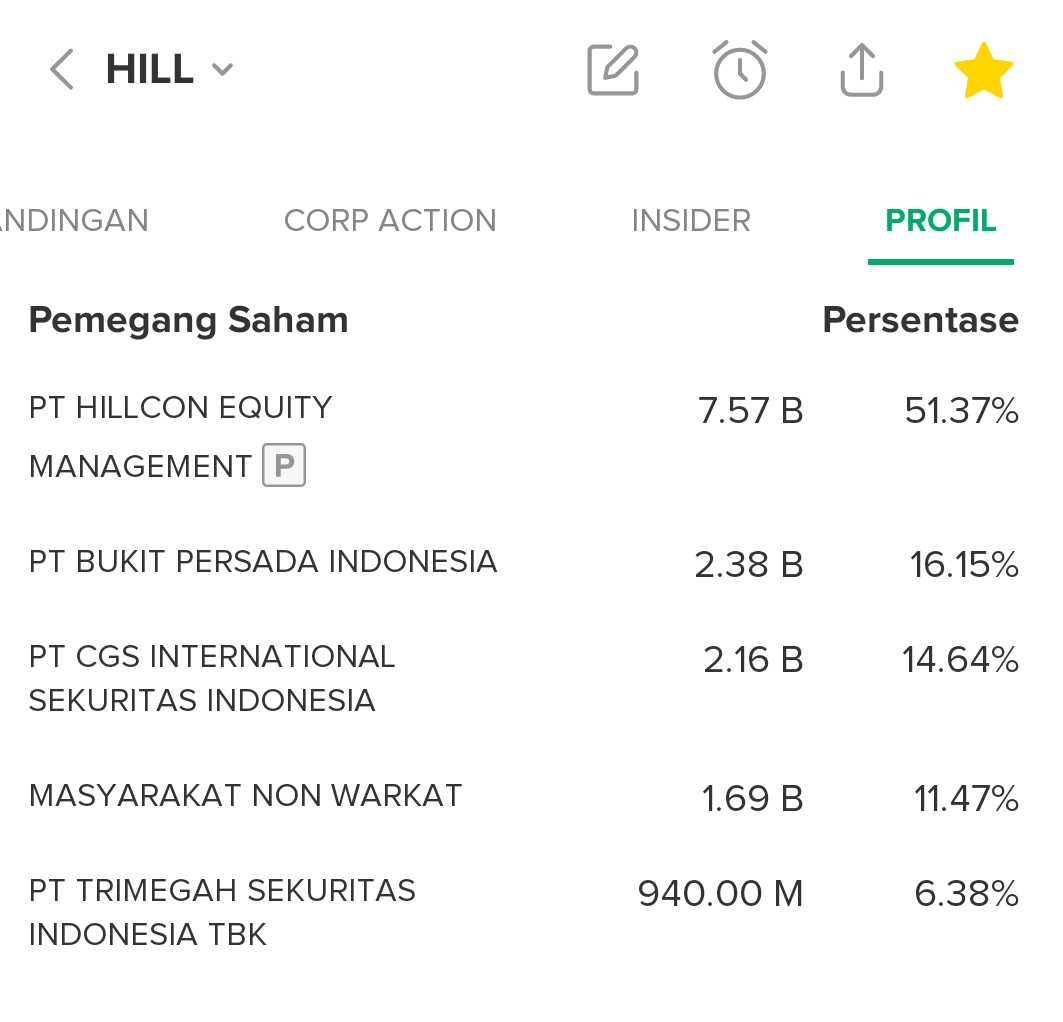Switch to the Insider tab
Image resolution: width=1063 pixels, height=1022 pixels.
pos(691,221)
